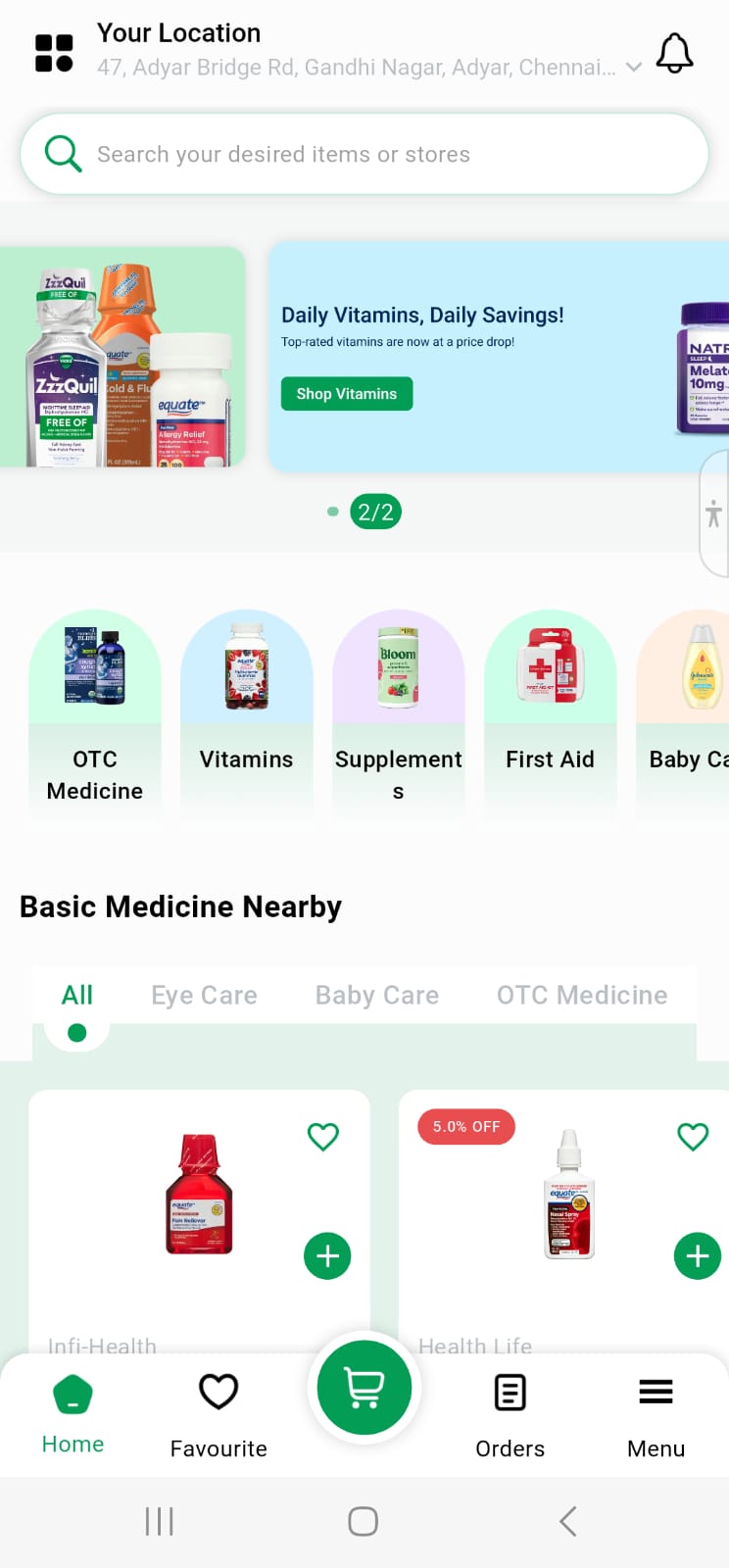Screen dimensions: 729x1568
Task: Open the grid menu icon
Action: tap(54, 53)
